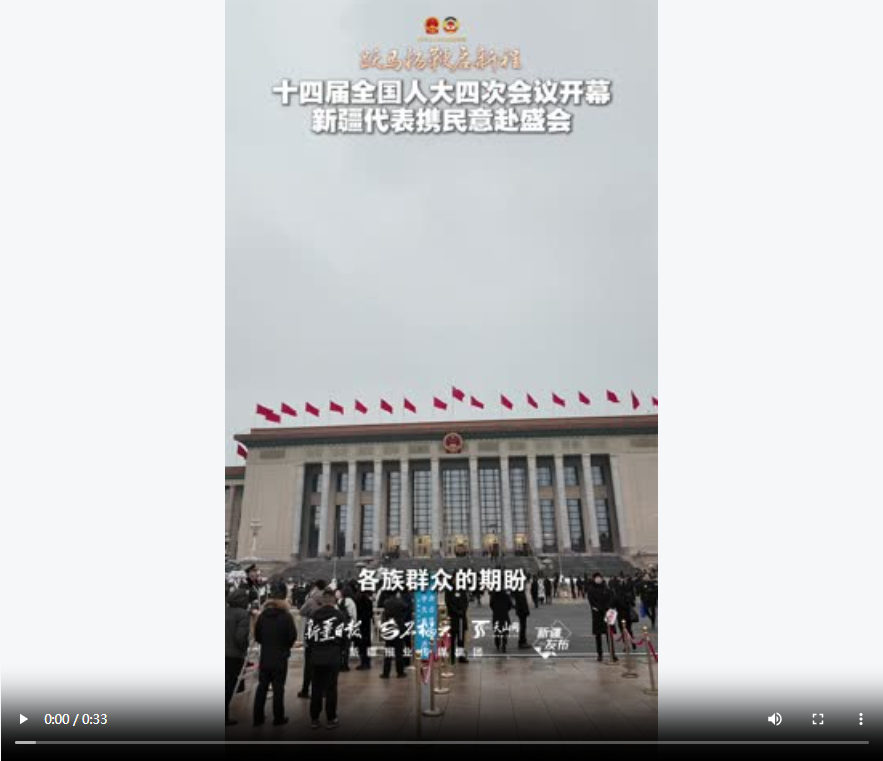Enter fullscreen mode

(818, 719)
